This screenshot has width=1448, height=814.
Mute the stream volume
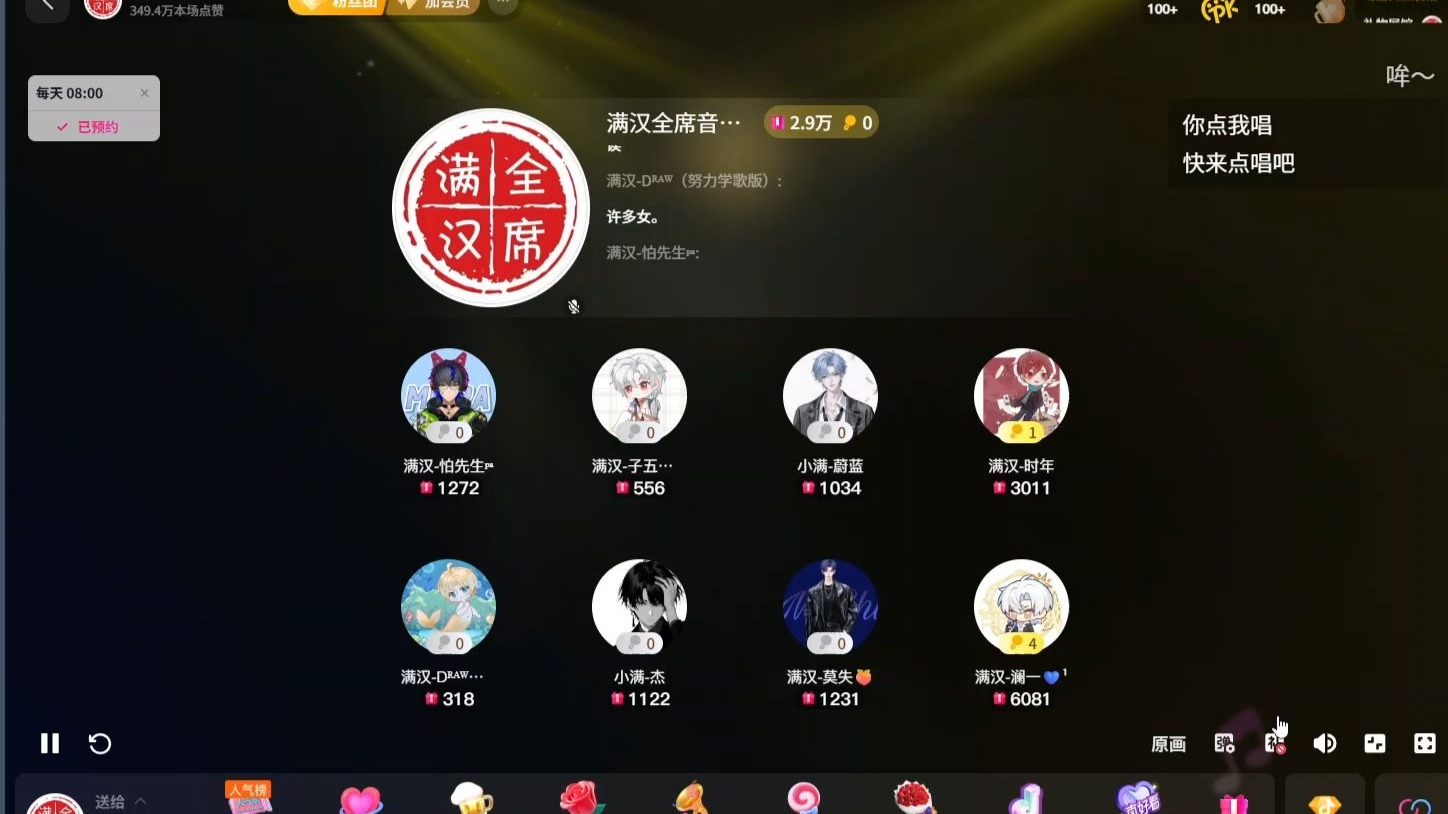[1324, 743]
